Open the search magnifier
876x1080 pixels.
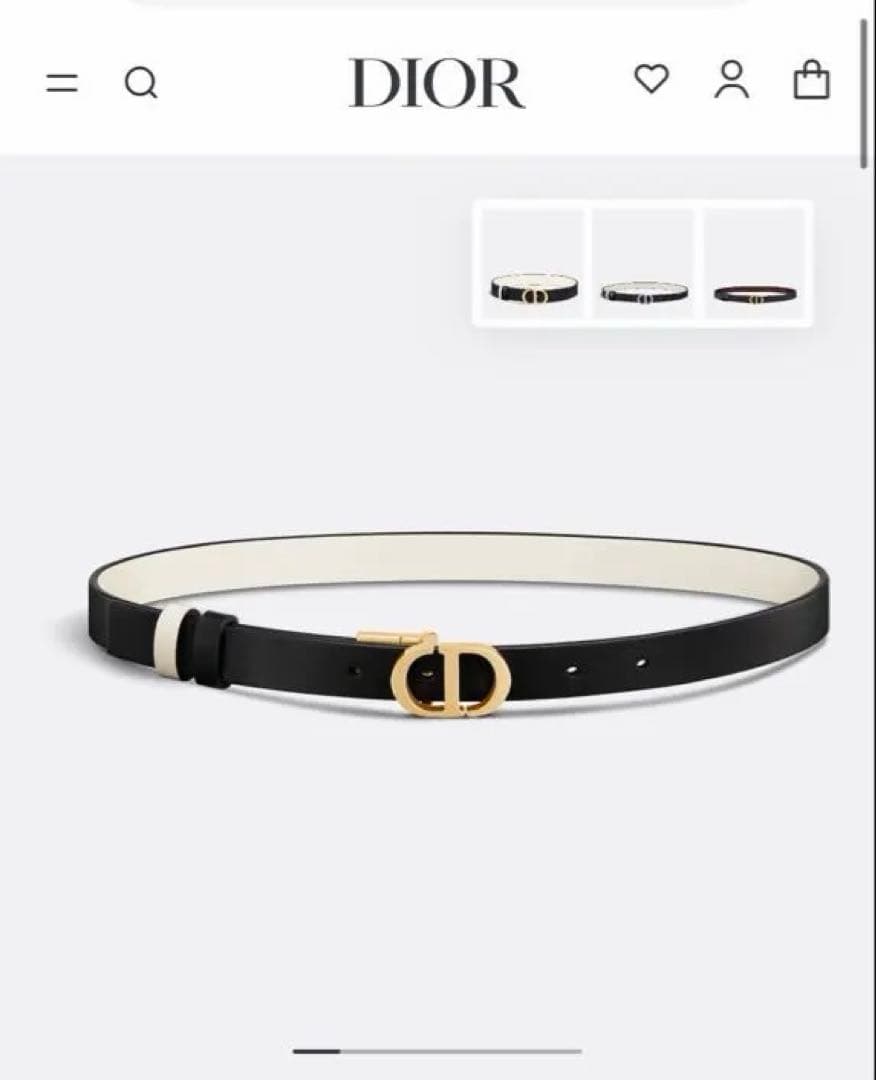click(x=141, y=83)
